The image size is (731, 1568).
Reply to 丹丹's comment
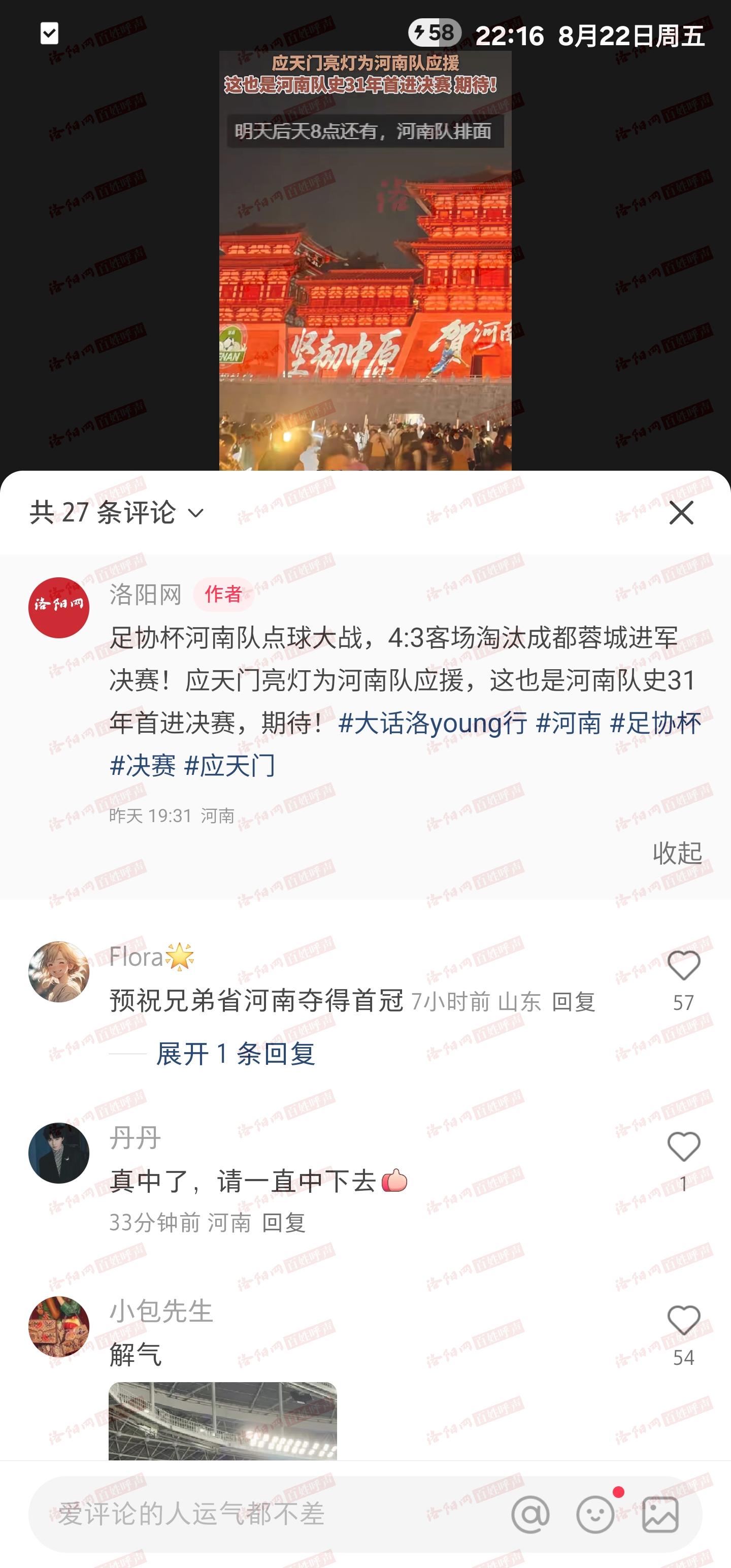tap(283, 1222)
